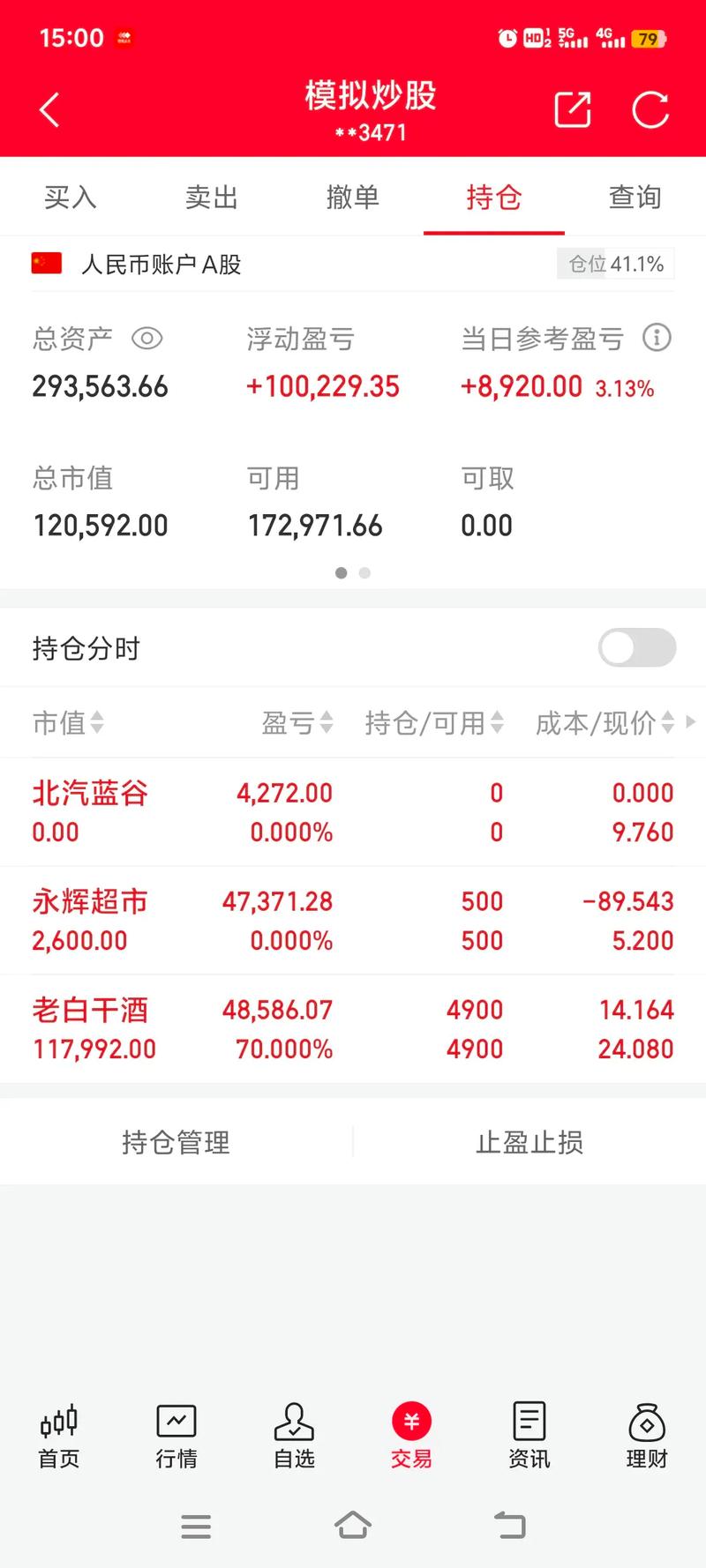
Task: Tap 止盈止损 stop profit/loss button
Action: (529, 1142)
